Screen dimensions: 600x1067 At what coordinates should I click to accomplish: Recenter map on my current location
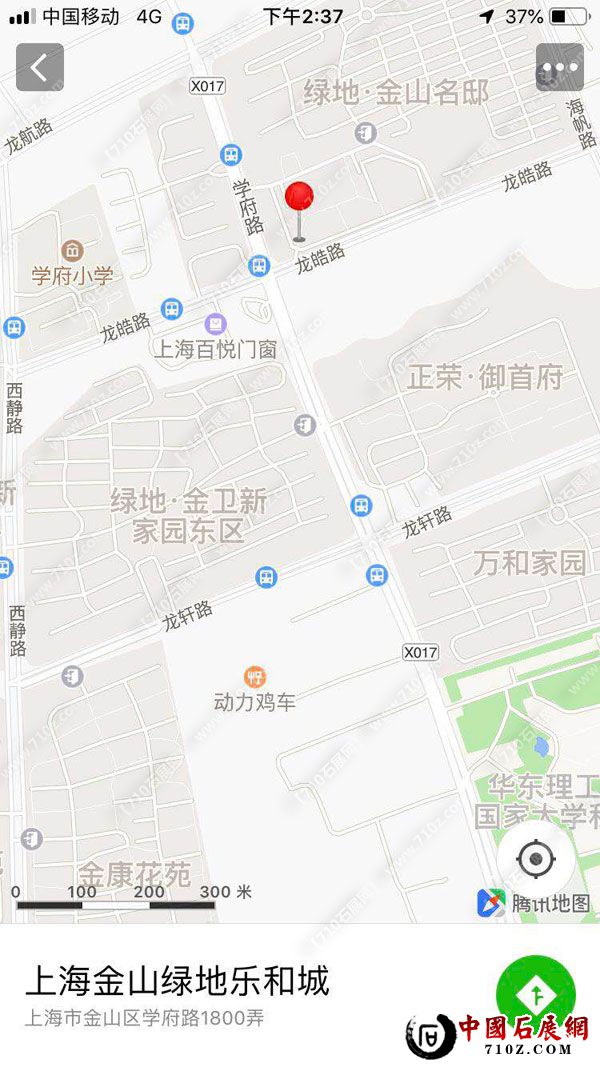(x=536, y=858)
